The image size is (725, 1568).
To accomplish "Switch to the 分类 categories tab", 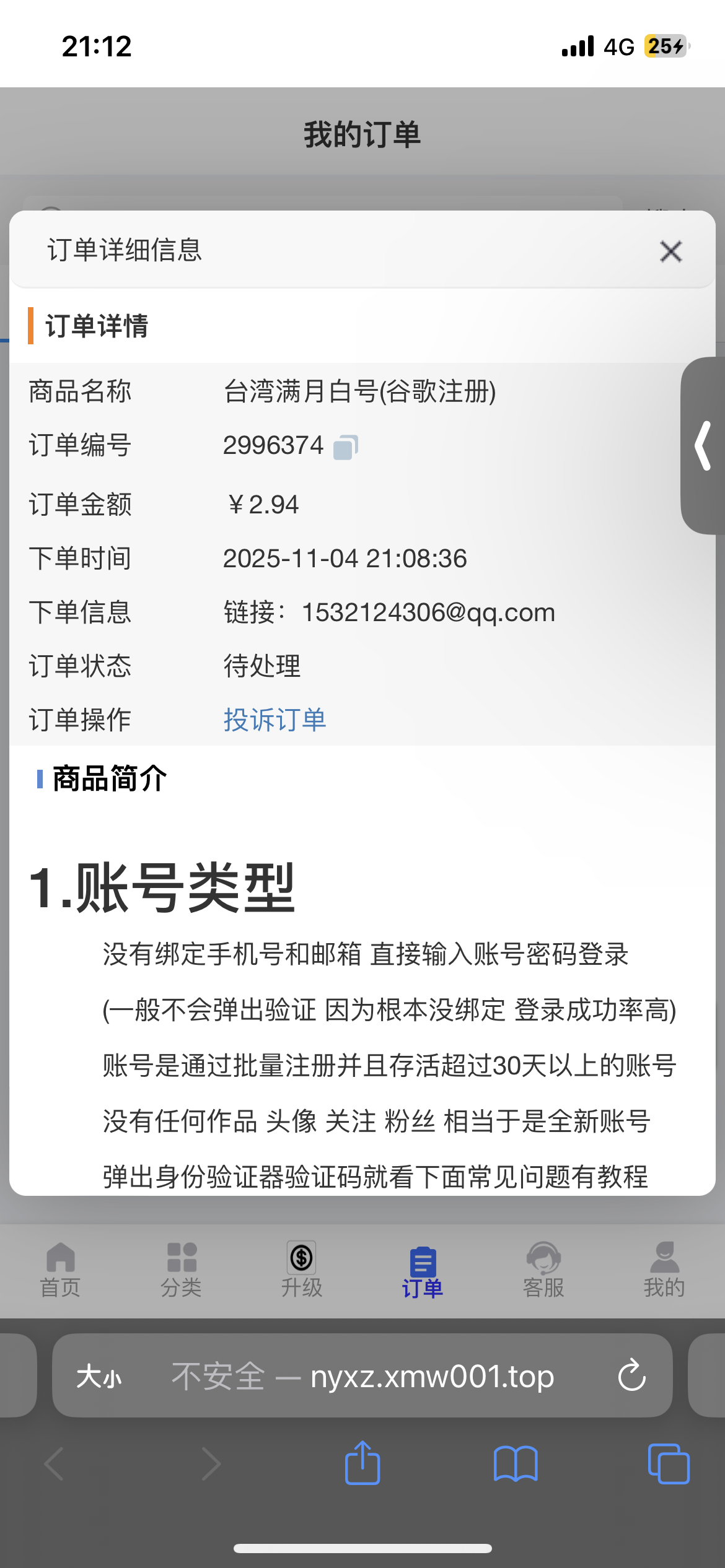I will pos(181,1271).
